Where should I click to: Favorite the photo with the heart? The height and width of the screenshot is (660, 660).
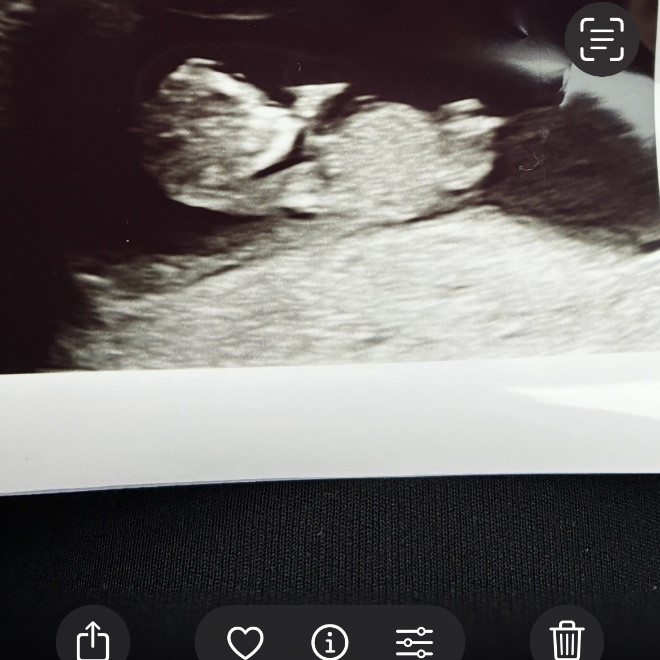point(245,641)
